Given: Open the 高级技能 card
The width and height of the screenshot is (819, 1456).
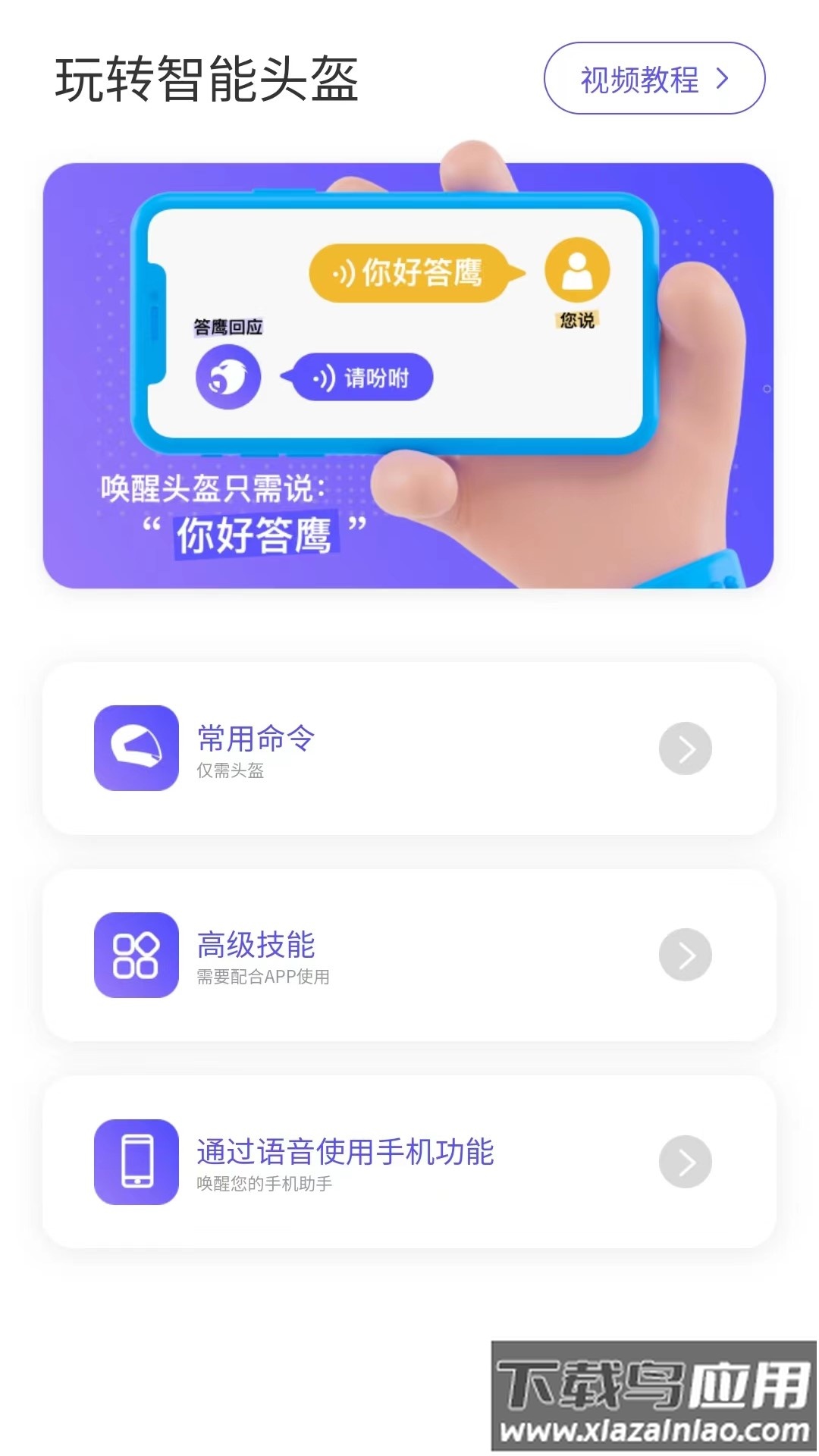Looking at the screenshot, I should (x=409, y=955).
